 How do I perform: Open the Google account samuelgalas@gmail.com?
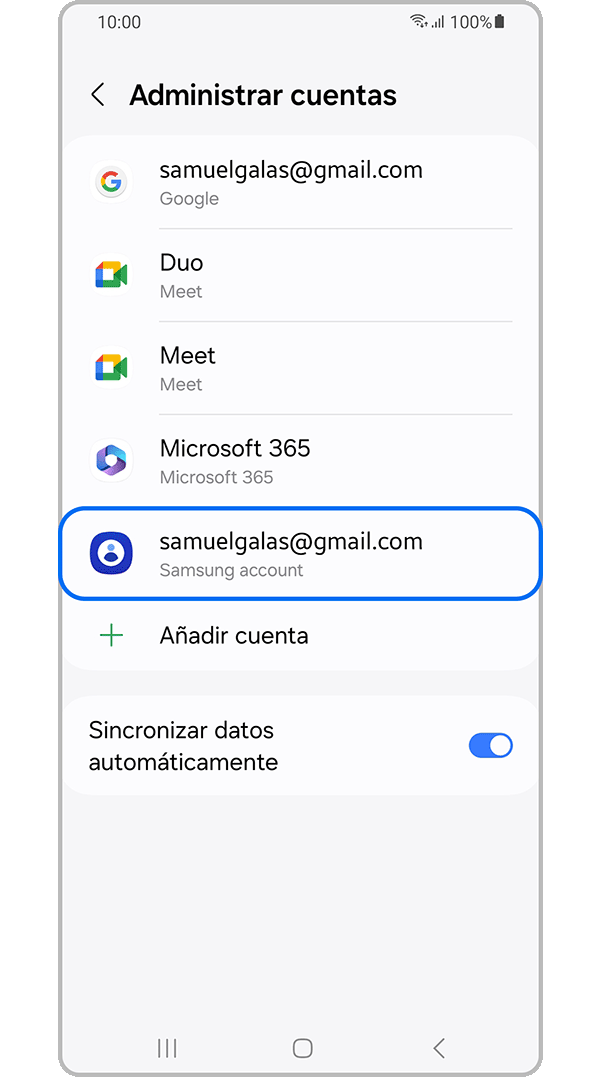click(300, 182)
